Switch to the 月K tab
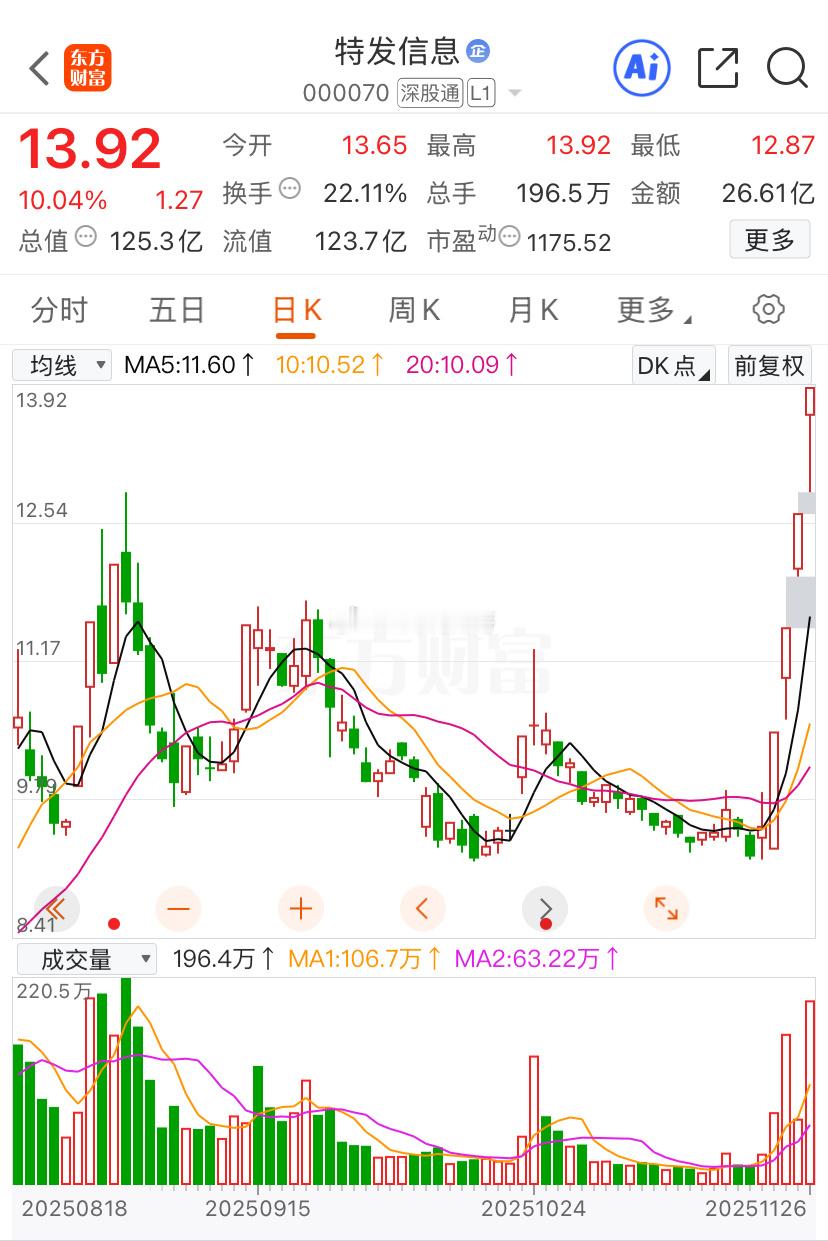This screenshot has height=1241, width=828. 531,310
